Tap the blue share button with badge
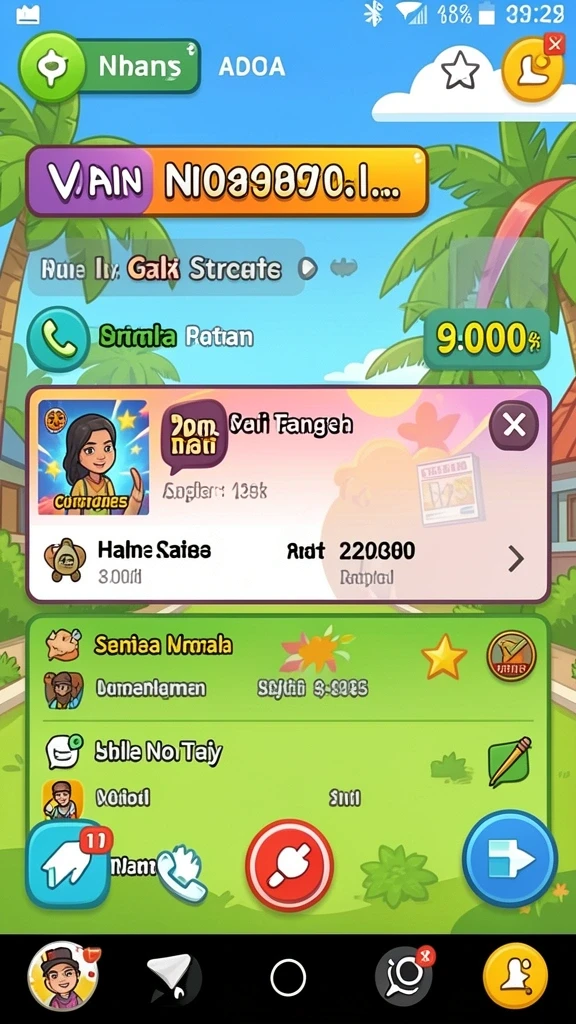The image size is (576, 1024). (x=68, y=864)
